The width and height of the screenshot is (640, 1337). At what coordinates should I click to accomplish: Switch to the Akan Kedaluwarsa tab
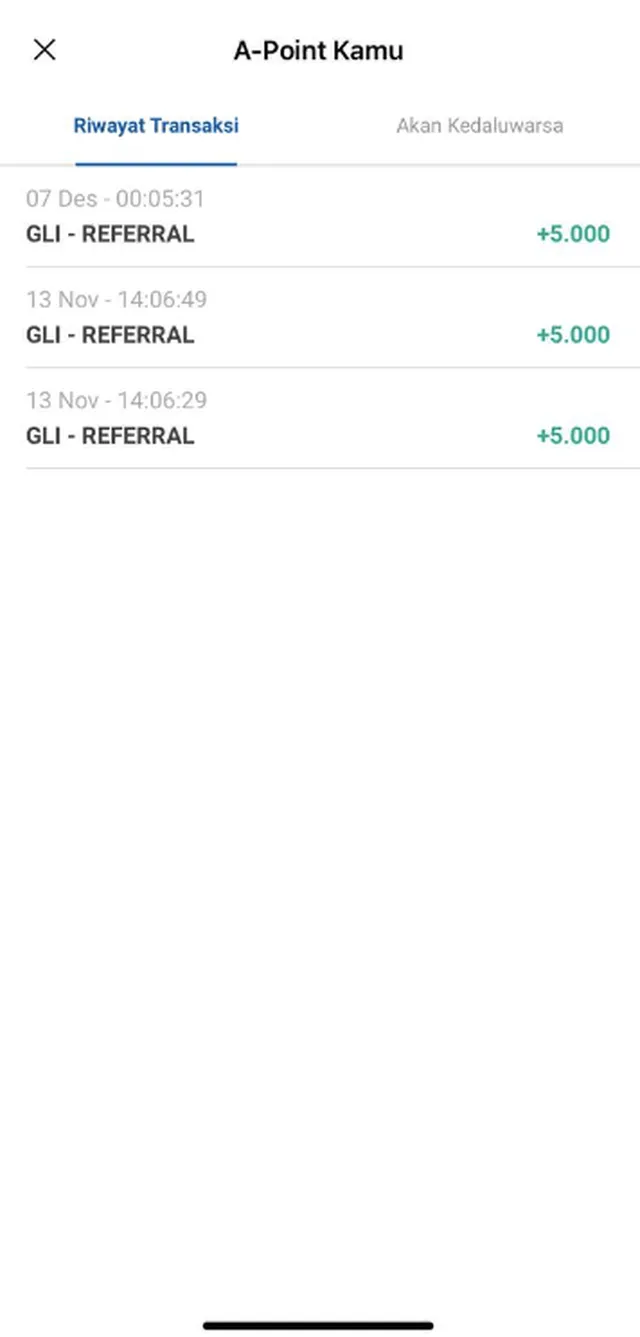479,126
